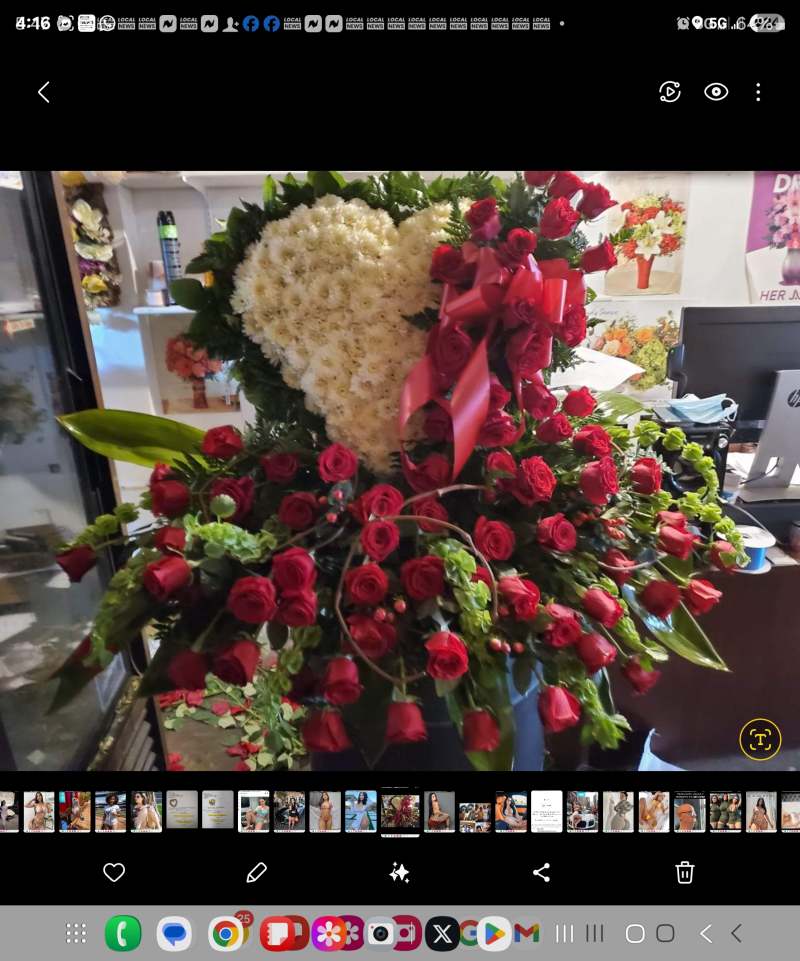800x961 pixels.
Task: Open the Gmail app from the taskbar
Action: [x=527, y=934]
